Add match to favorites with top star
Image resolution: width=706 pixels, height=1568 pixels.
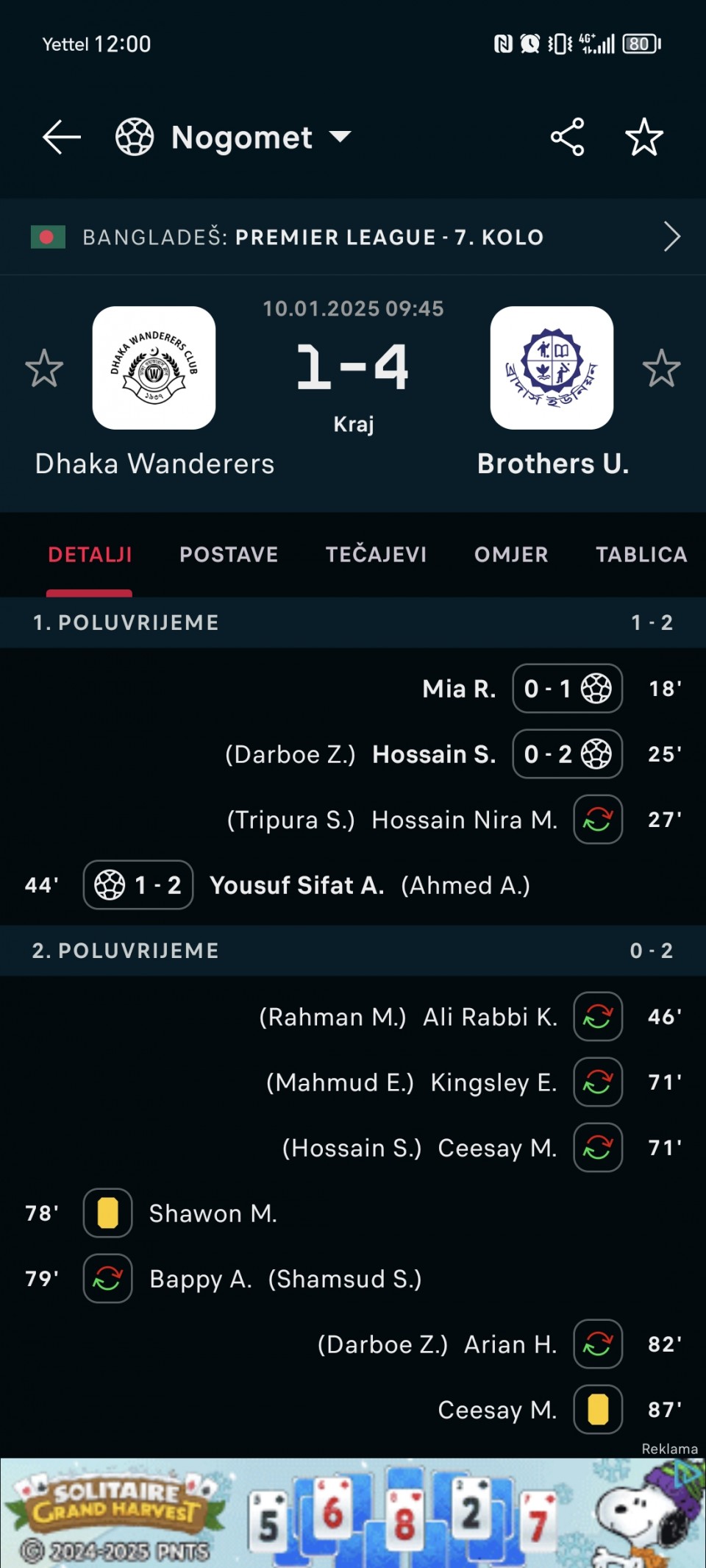click(643, 137)
